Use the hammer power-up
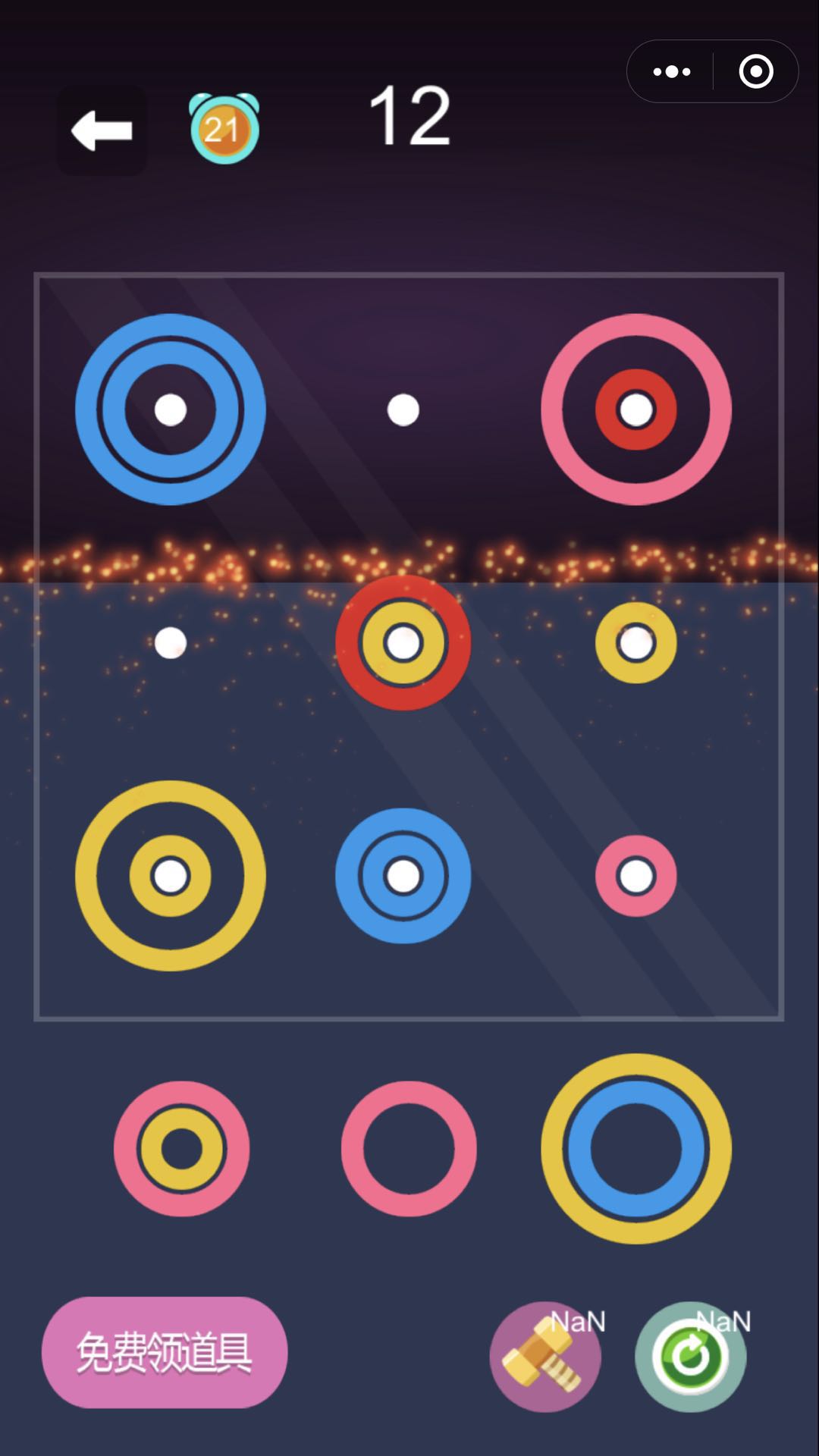Image resolution: width=819 pixels, height=1456 pixels. (545, 1357)
